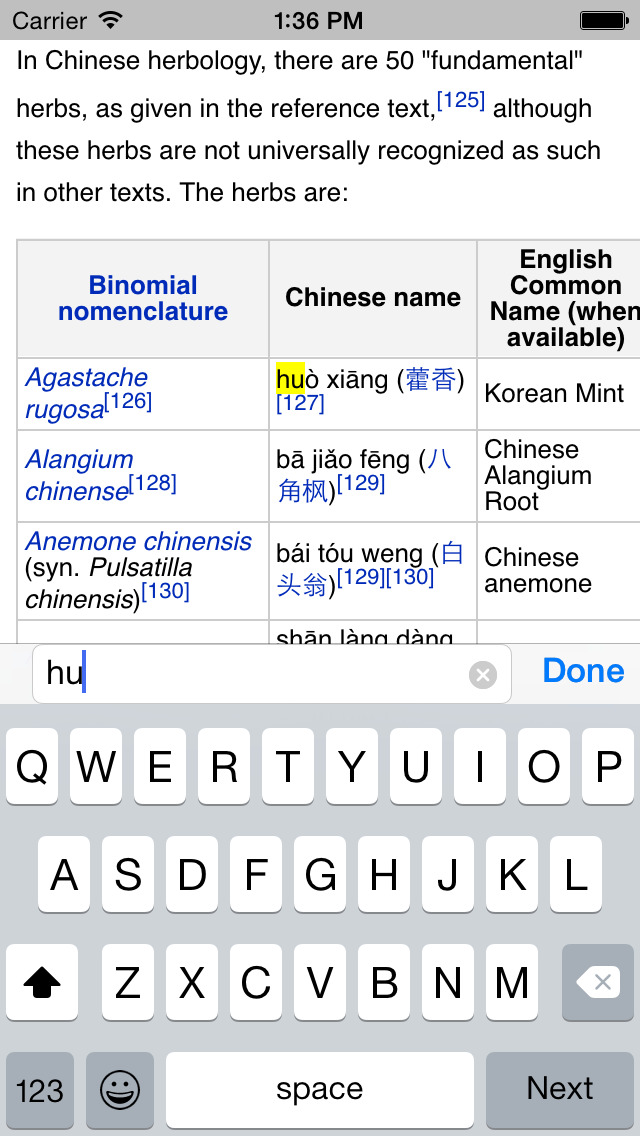
Task: Clear the find-in-page text field
Action: point(483,675)
